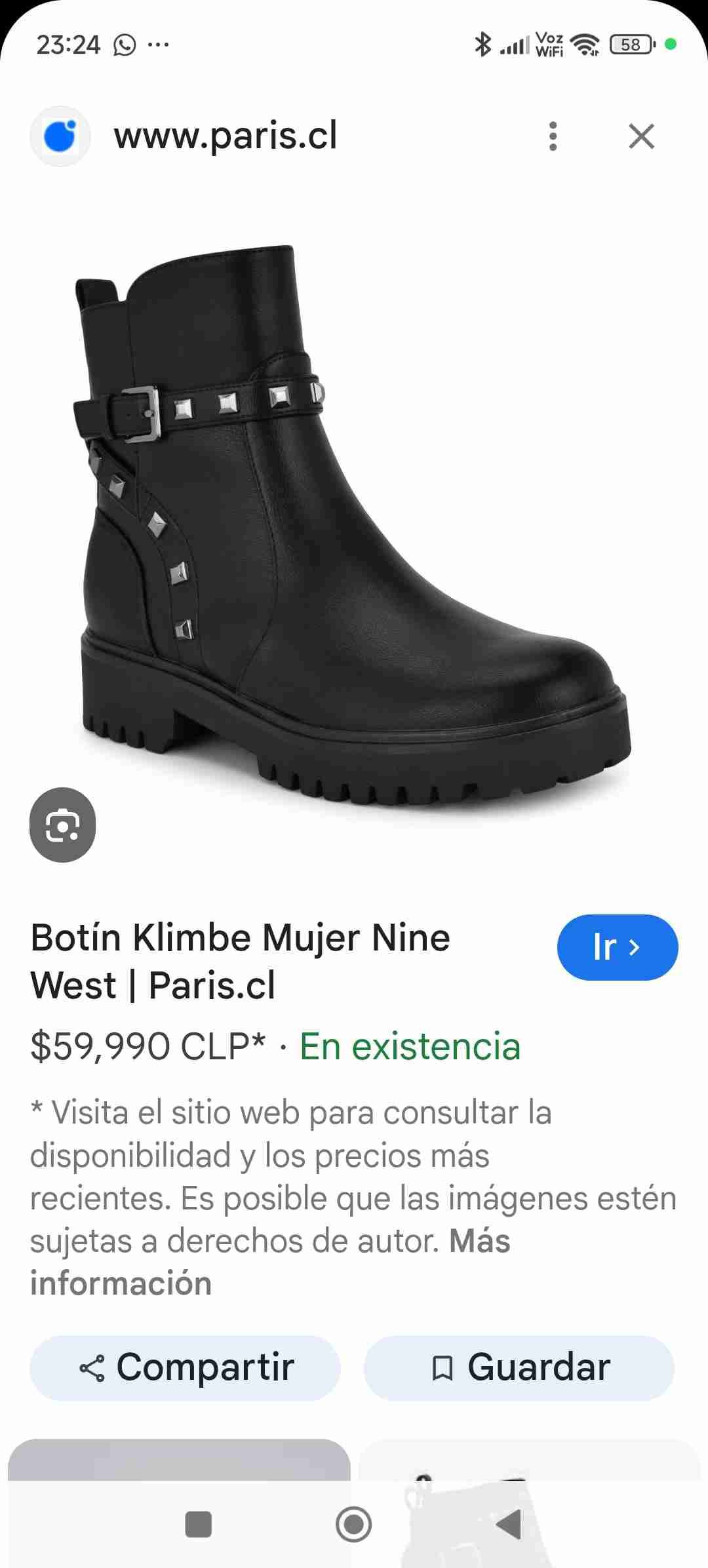
Task: Tap the Guardar bookmark icon
Action: [444, 1367]
